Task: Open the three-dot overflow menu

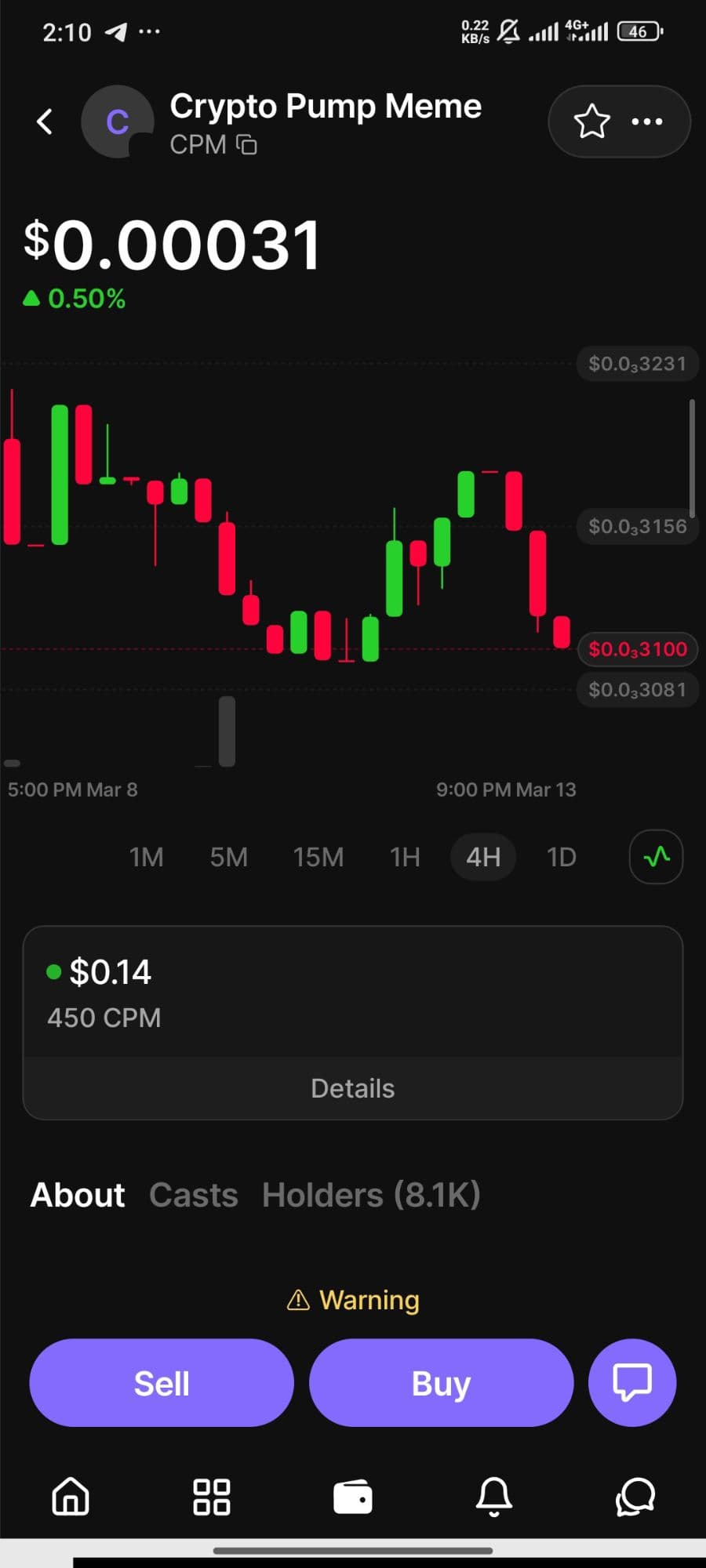Action: [647, 122]
